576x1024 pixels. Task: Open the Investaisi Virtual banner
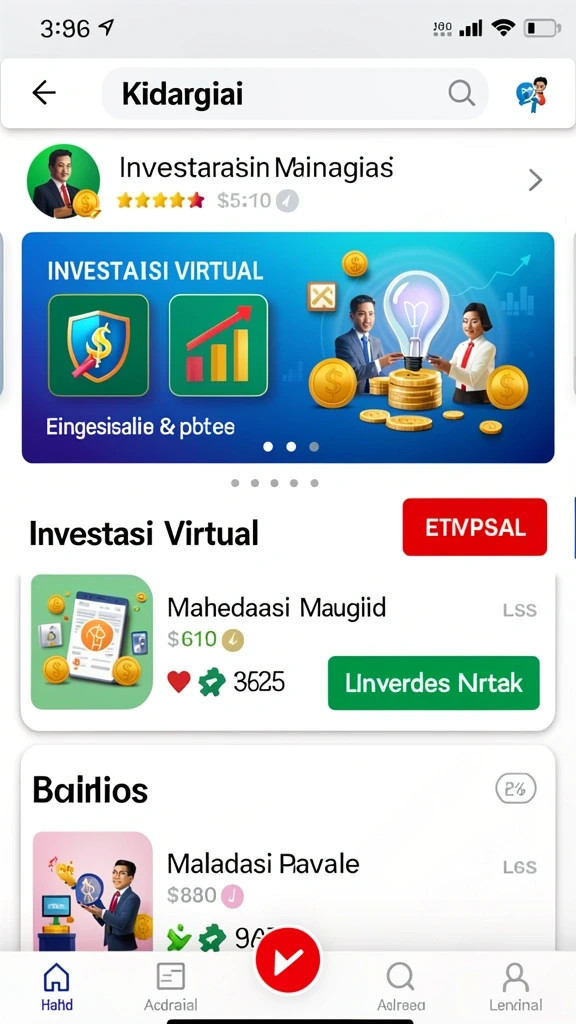[x=288, y=347]
